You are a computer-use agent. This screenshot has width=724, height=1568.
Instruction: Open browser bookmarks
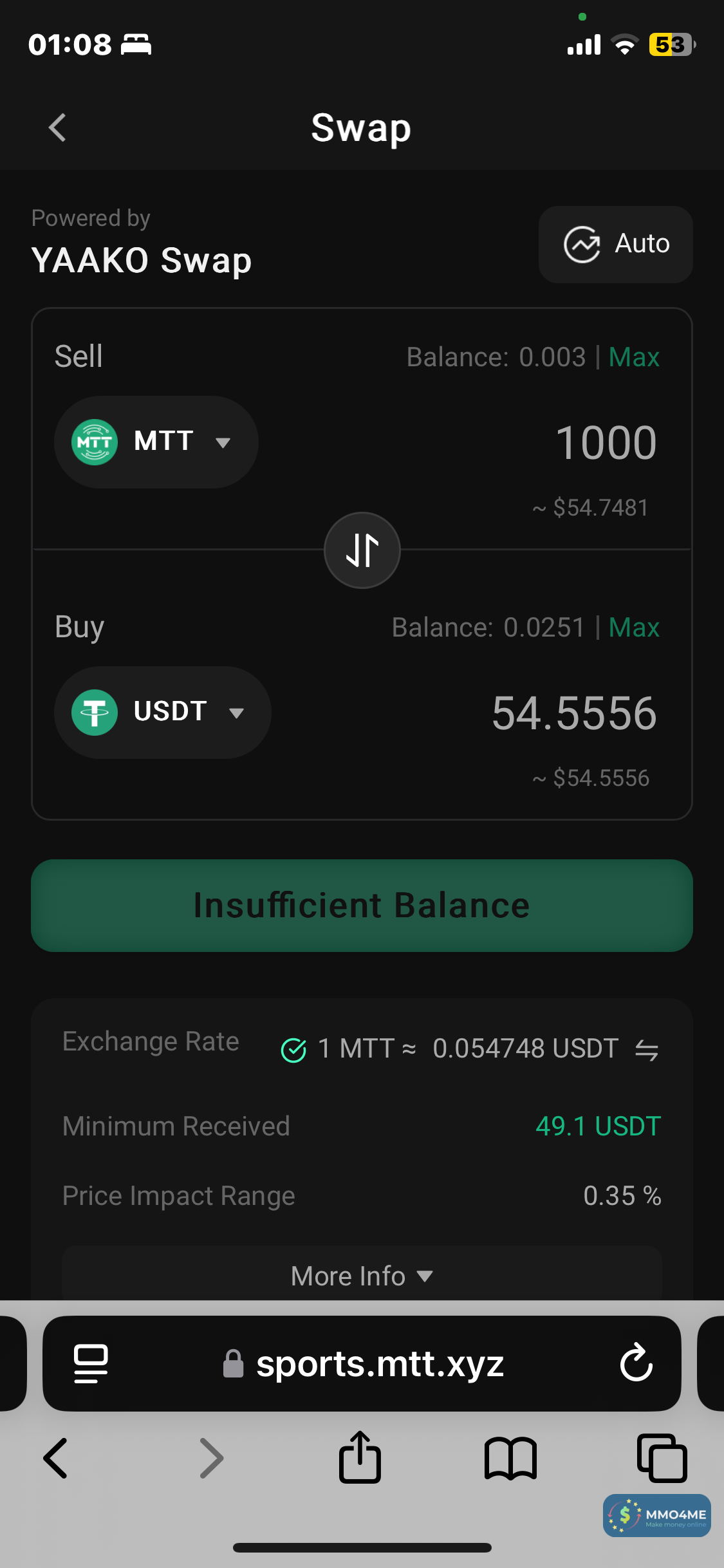point(510,1458)
